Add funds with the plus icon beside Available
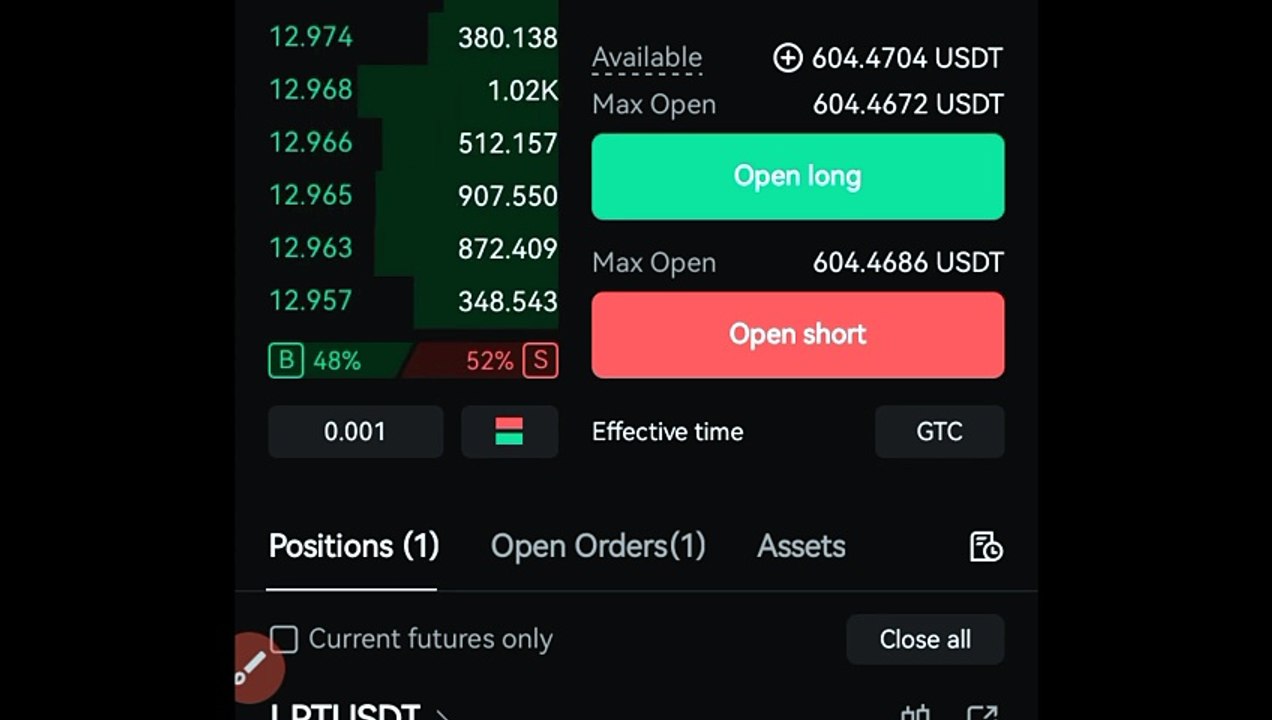The image size is (1272, 720). [x=787, y=58]
